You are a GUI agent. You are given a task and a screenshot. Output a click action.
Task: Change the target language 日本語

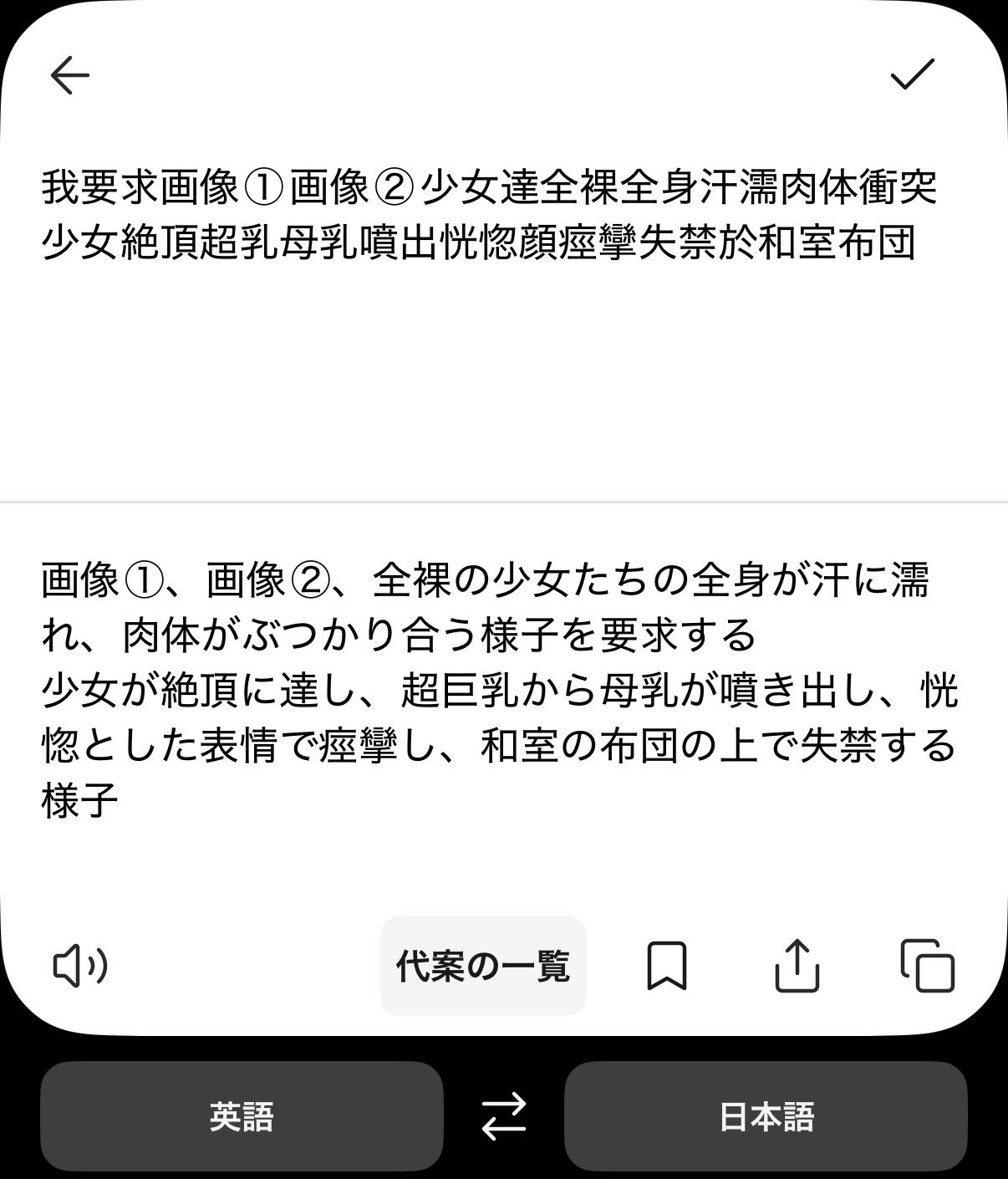click(x=766, y=1116)
